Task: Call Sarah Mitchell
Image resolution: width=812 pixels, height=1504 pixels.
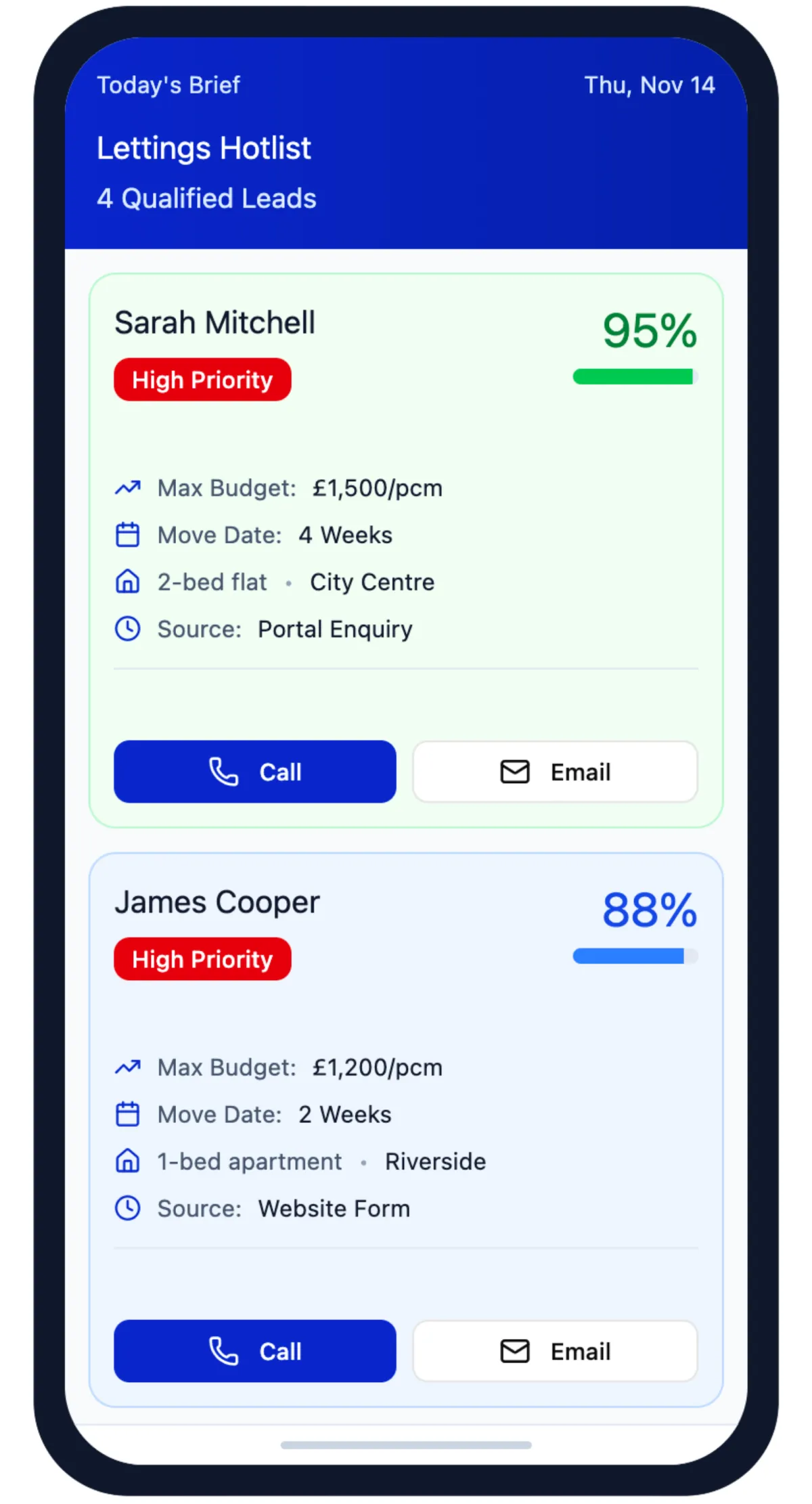Action: [x=254, y=772]
